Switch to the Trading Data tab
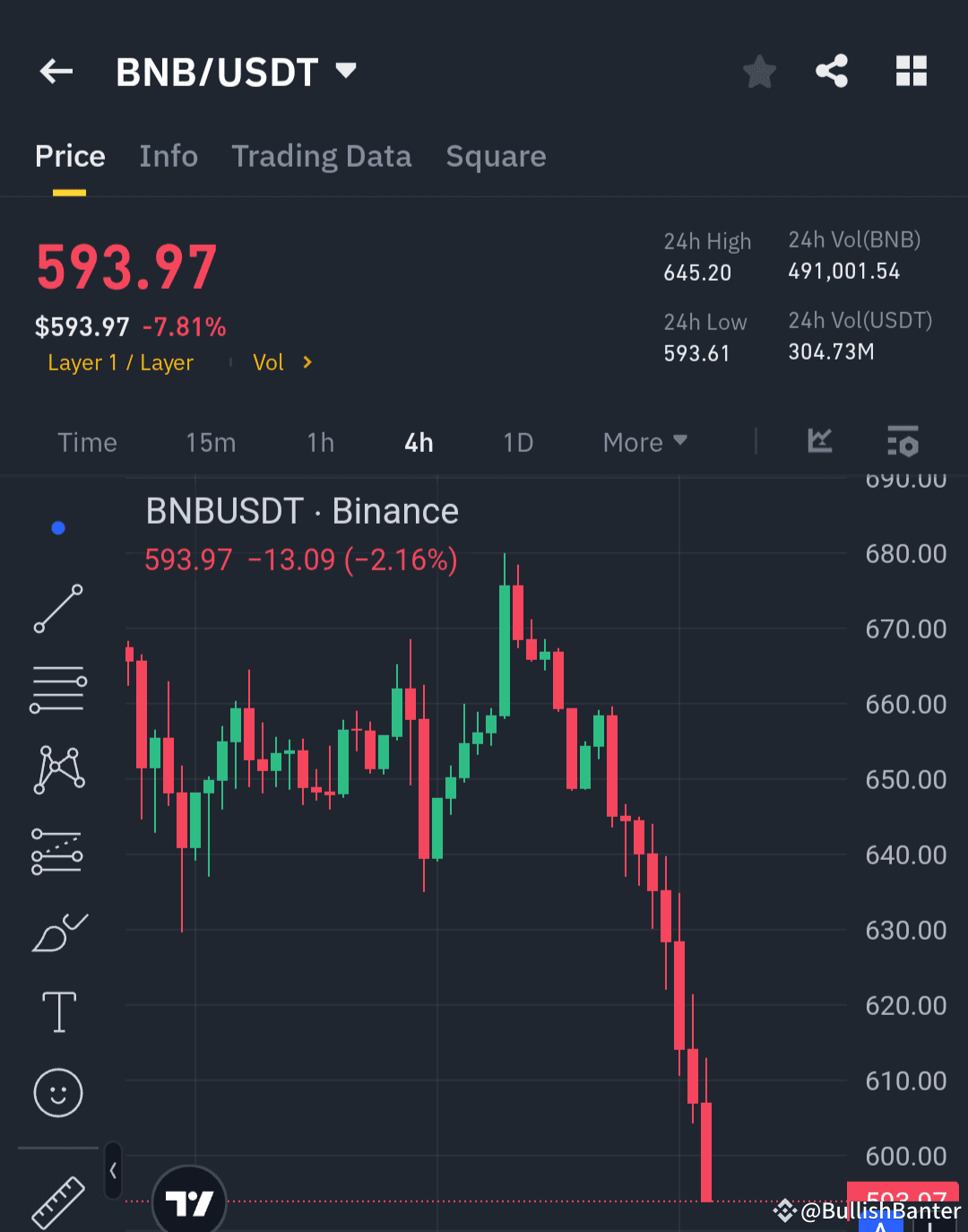 (322, 156)
